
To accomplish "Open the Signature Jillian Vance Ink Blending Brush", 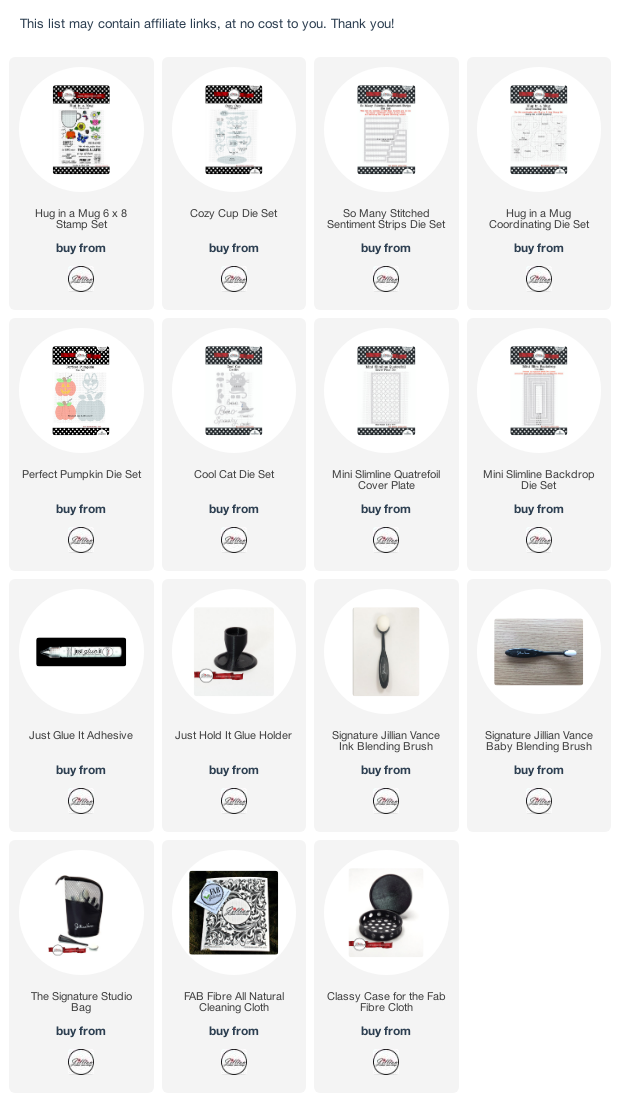I will (x=386, y=651).
